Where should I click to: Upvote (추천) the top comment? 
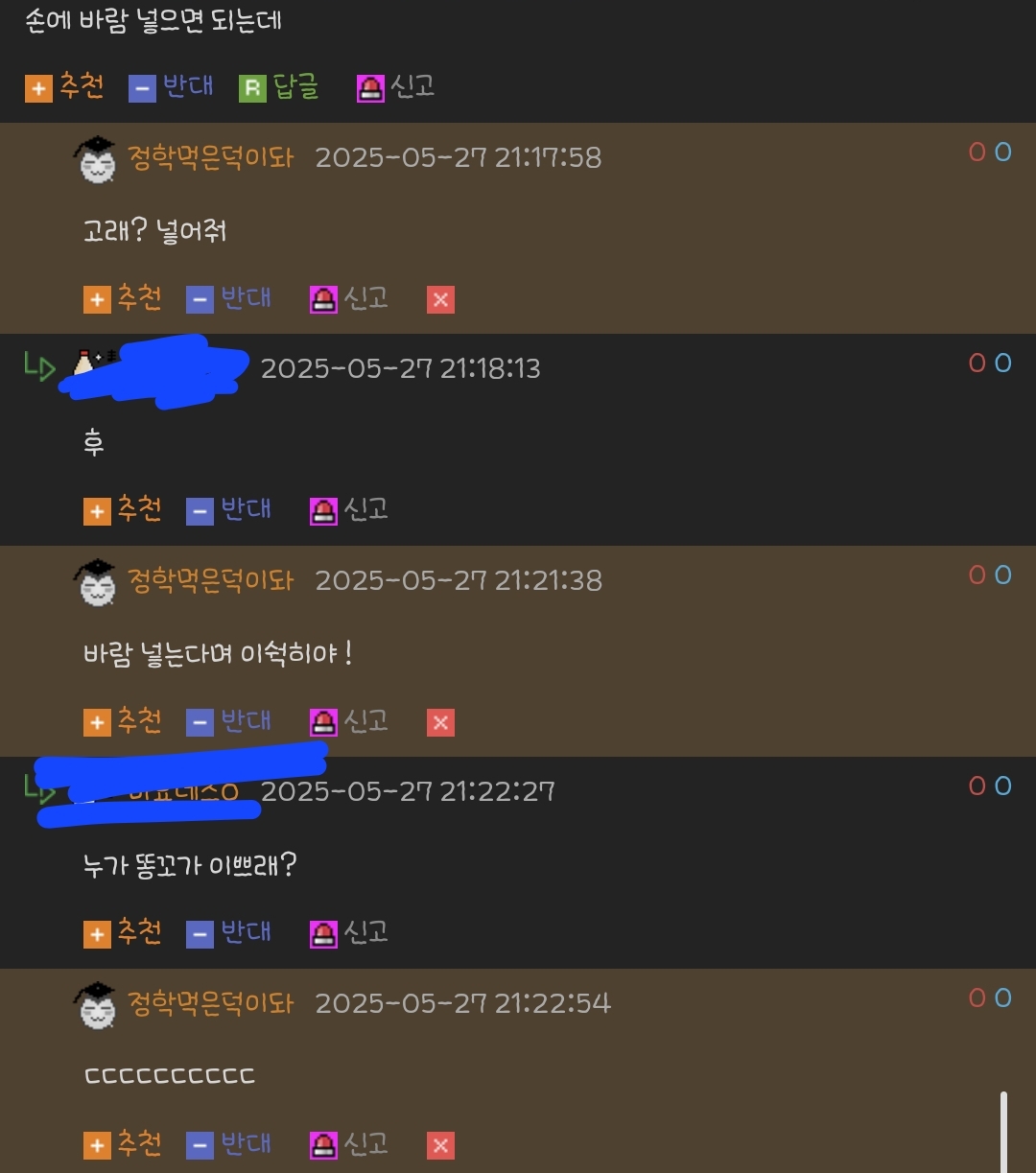click(x=64, y=88)
